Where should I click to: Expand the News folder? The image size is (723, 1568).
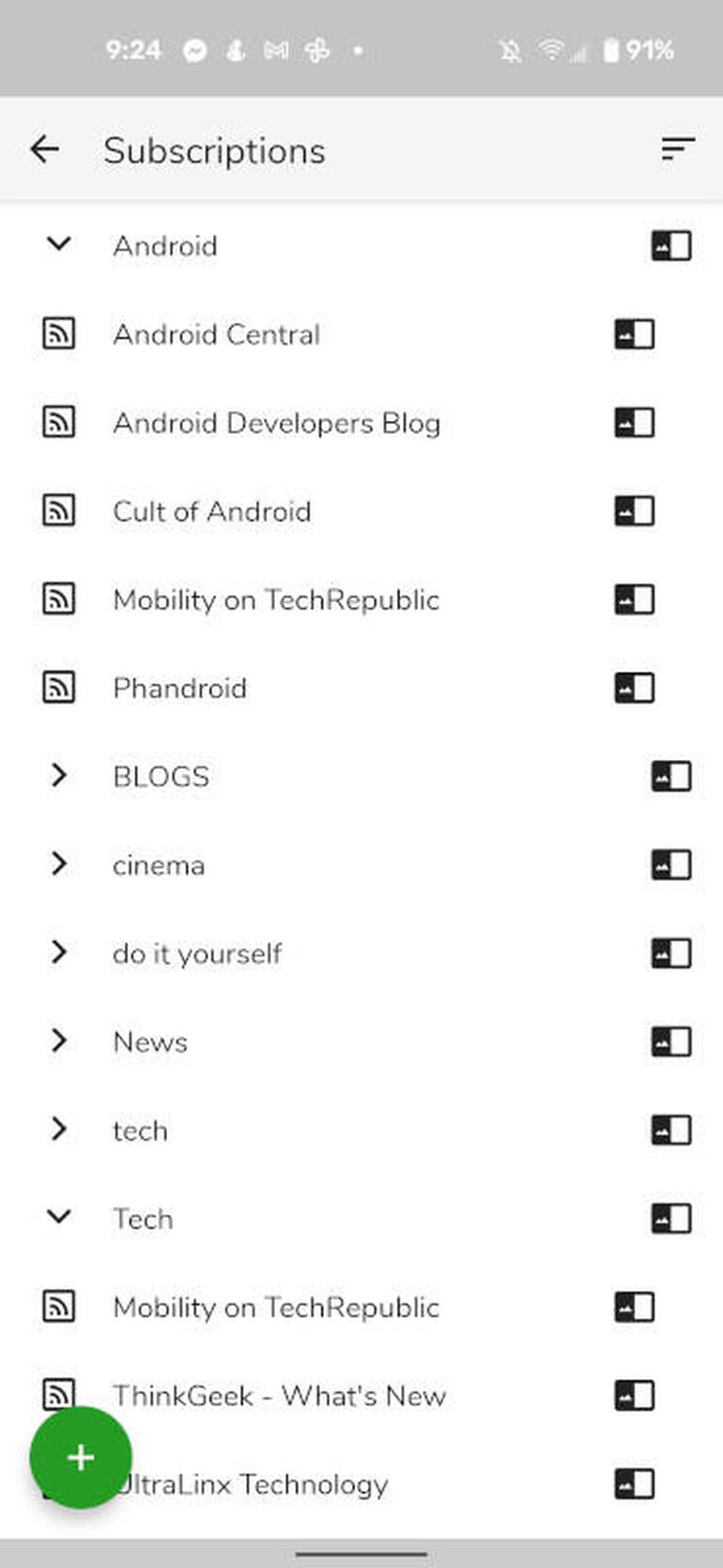pos(58,1040)
